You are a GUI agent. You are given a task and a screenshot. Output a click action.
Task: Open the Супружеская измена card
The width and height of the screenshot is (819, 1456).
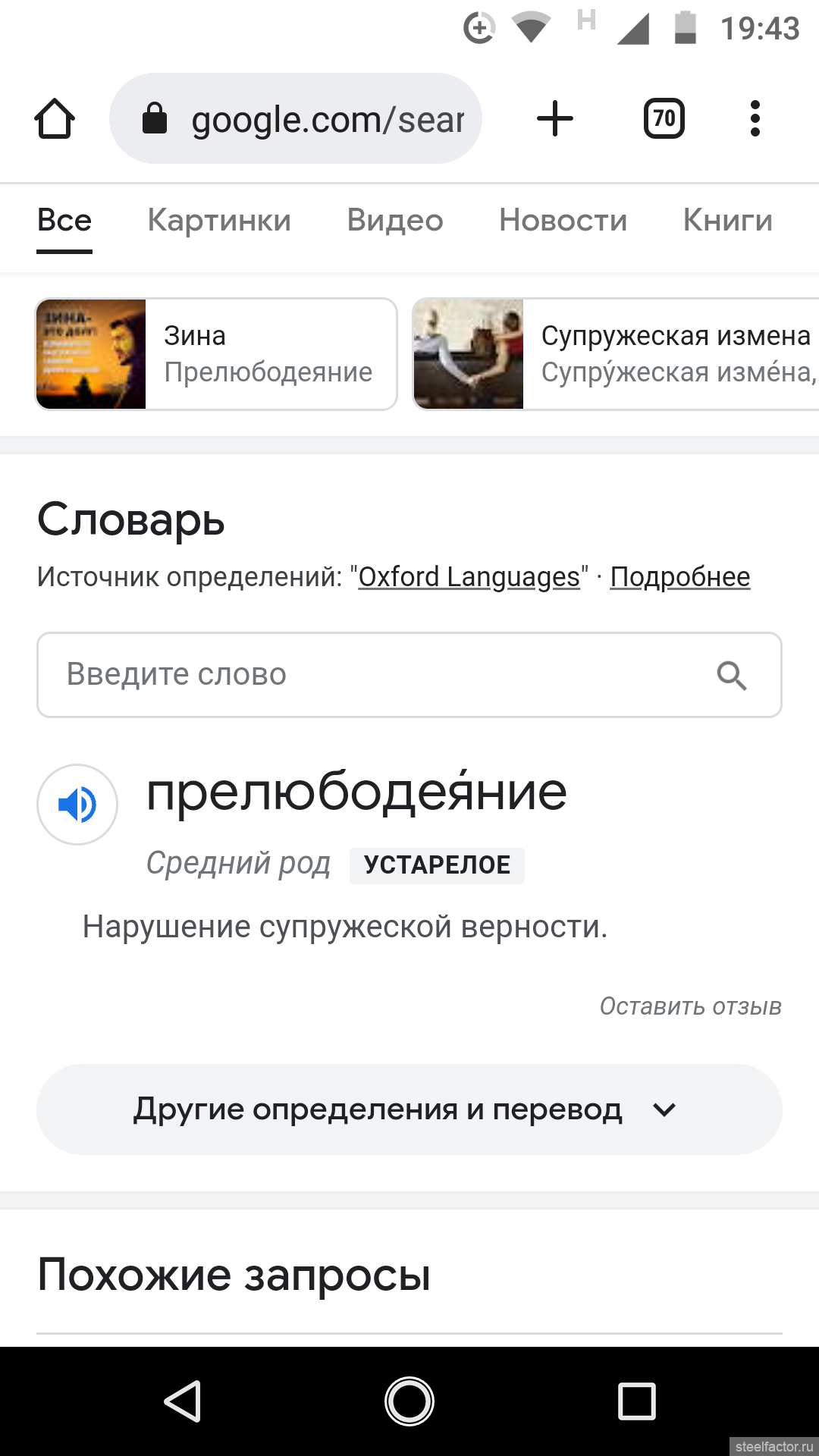coord(614,354)
